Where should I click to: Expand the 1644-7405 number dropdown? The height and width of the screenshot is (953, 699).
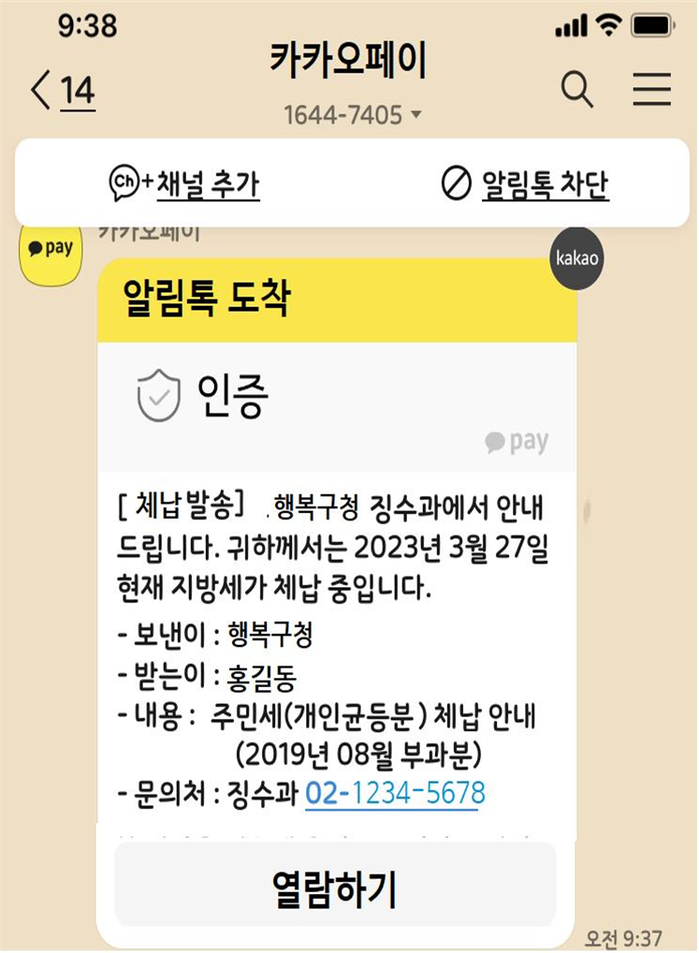pyautogui.click(x=353, y=115)
